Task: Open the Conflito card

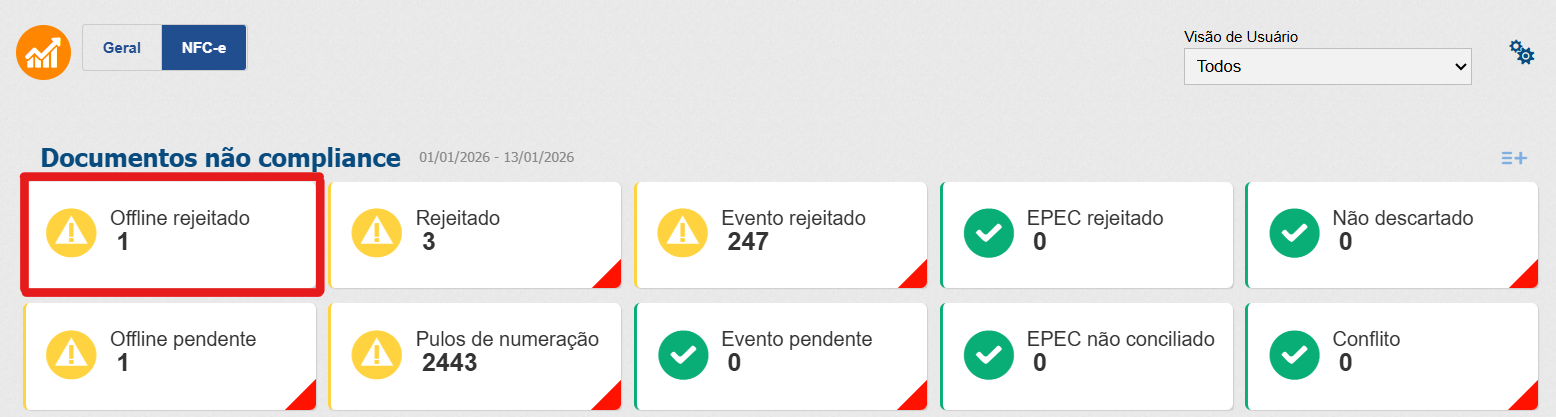Action: point(1391,355)
